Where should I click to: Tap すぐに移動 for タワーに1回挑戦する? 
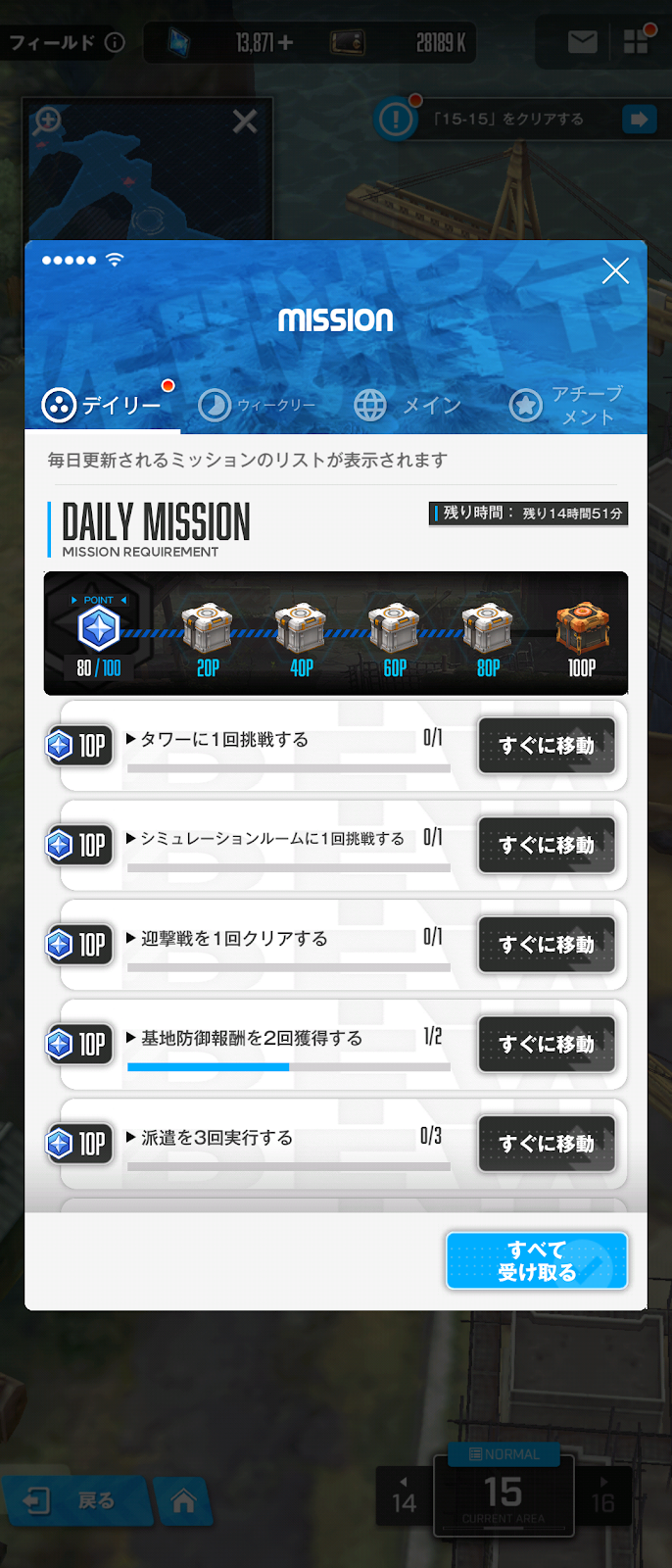point(547,746)
